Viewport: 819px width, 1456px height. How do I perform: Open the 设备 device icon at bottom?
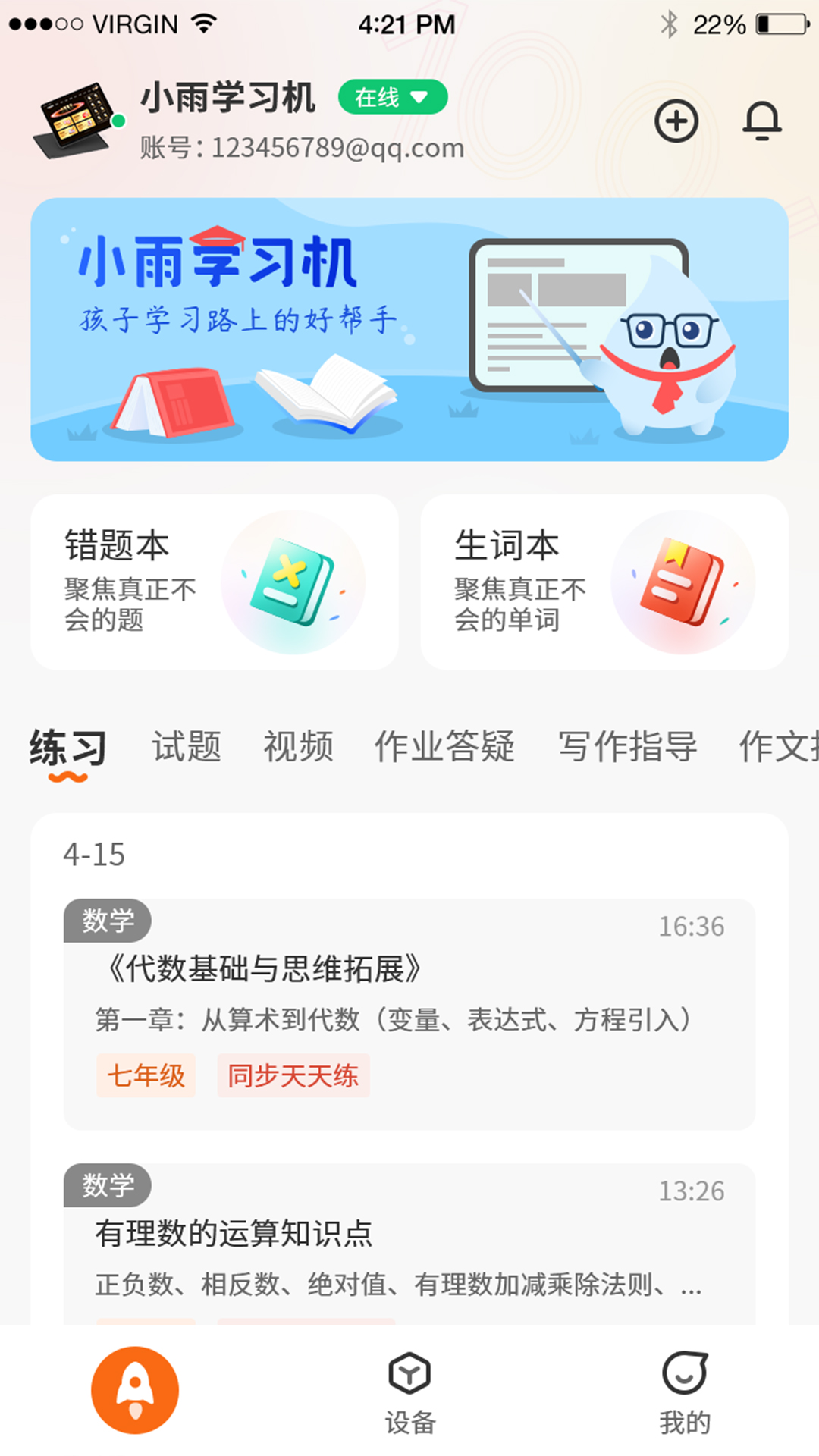[x=409, y=1386]
